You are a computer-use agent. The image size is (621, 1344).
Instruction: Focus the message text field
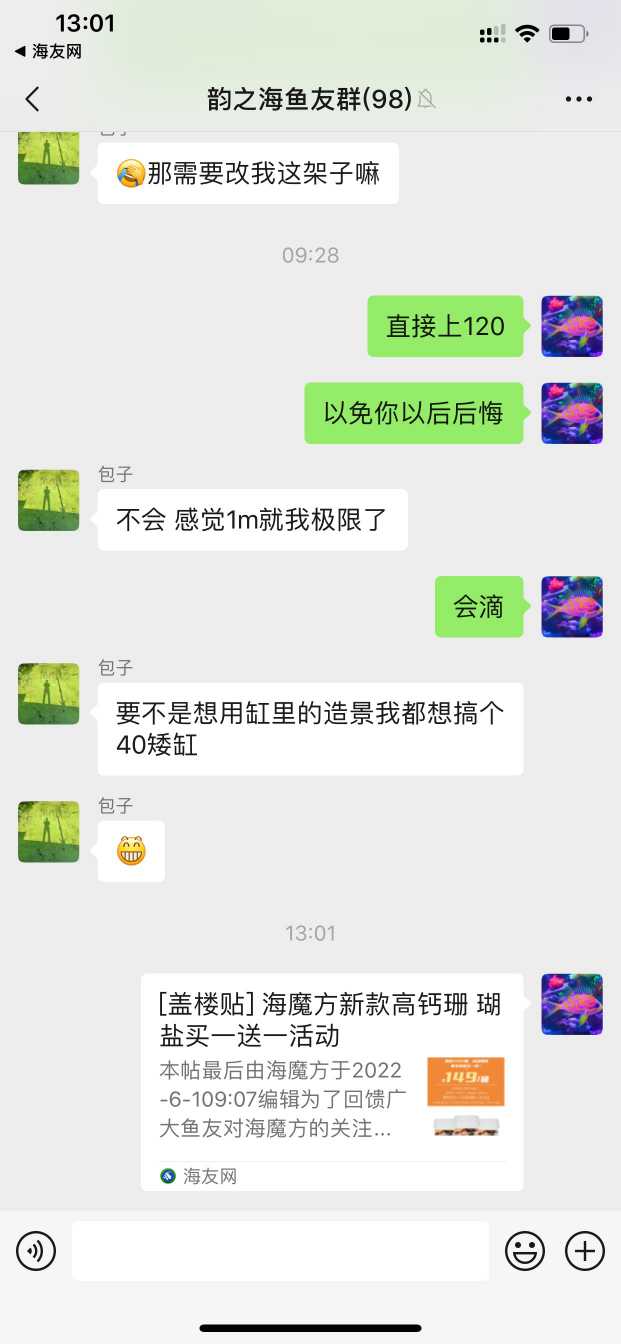pos(280,1251)
